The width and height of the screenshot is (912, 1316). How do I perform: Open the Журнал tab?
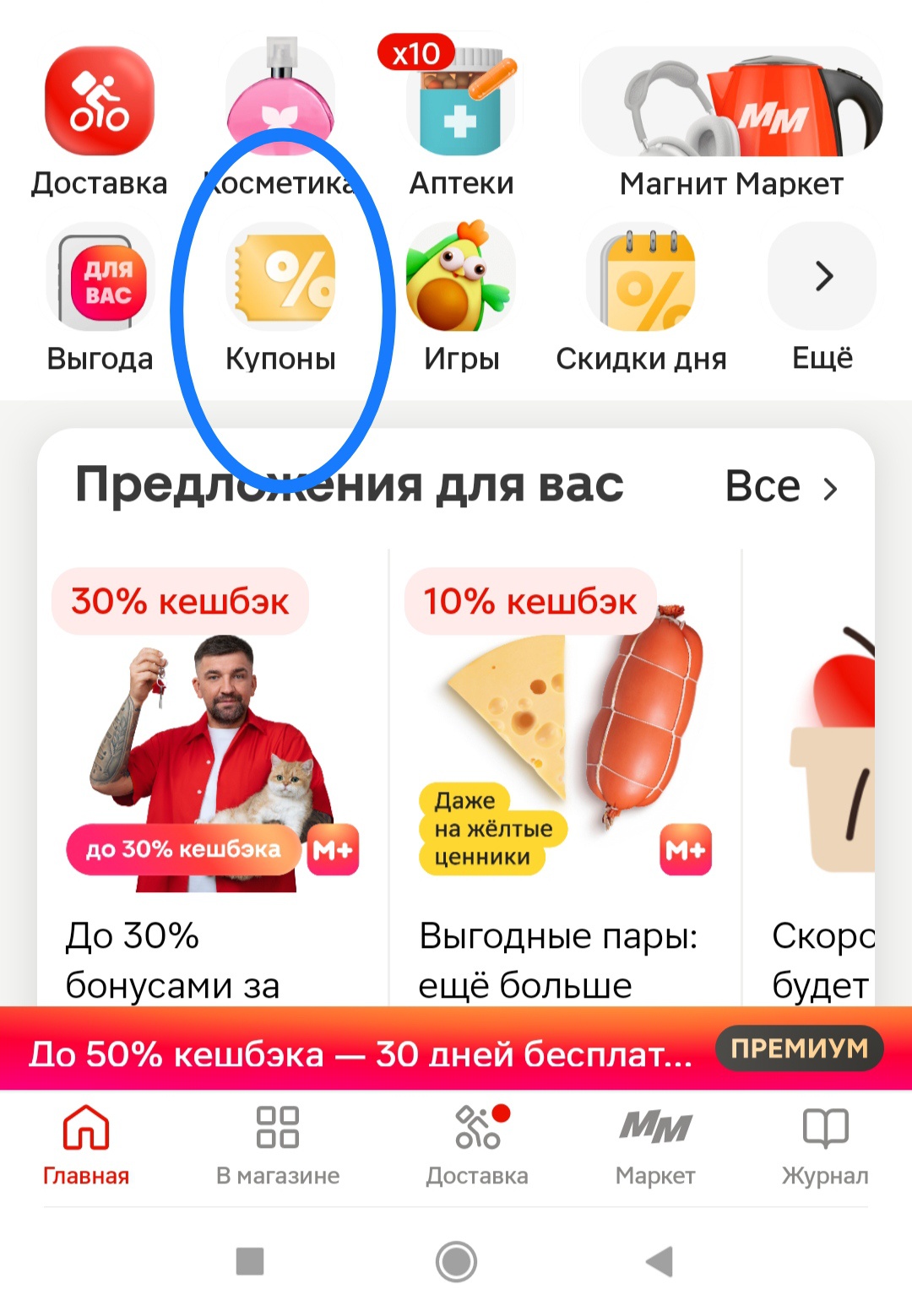point(825,1144)
